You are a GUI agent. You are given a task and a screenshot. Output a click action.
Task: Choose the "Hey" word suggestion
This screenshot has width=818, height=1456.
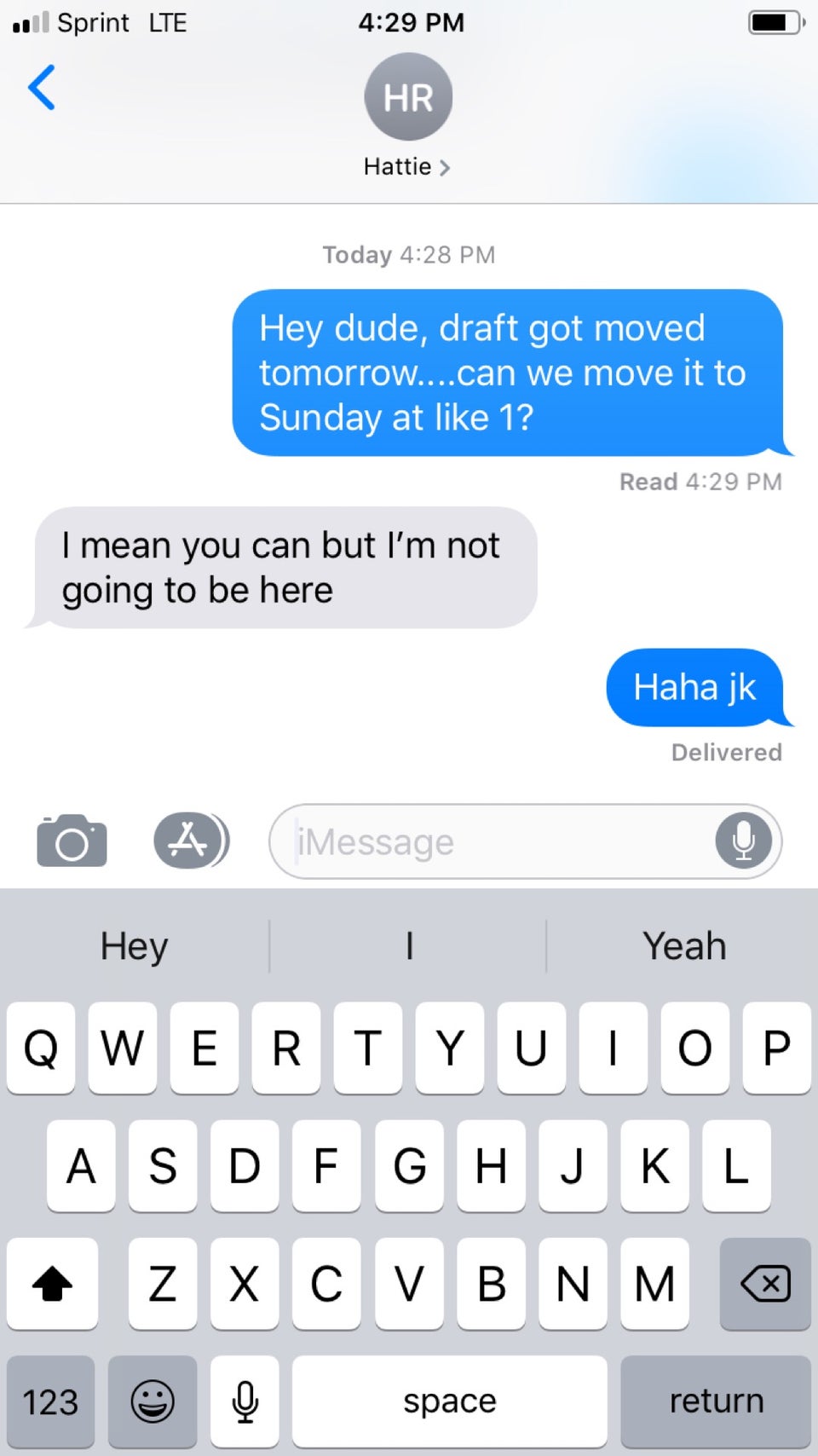pos(135,946)
